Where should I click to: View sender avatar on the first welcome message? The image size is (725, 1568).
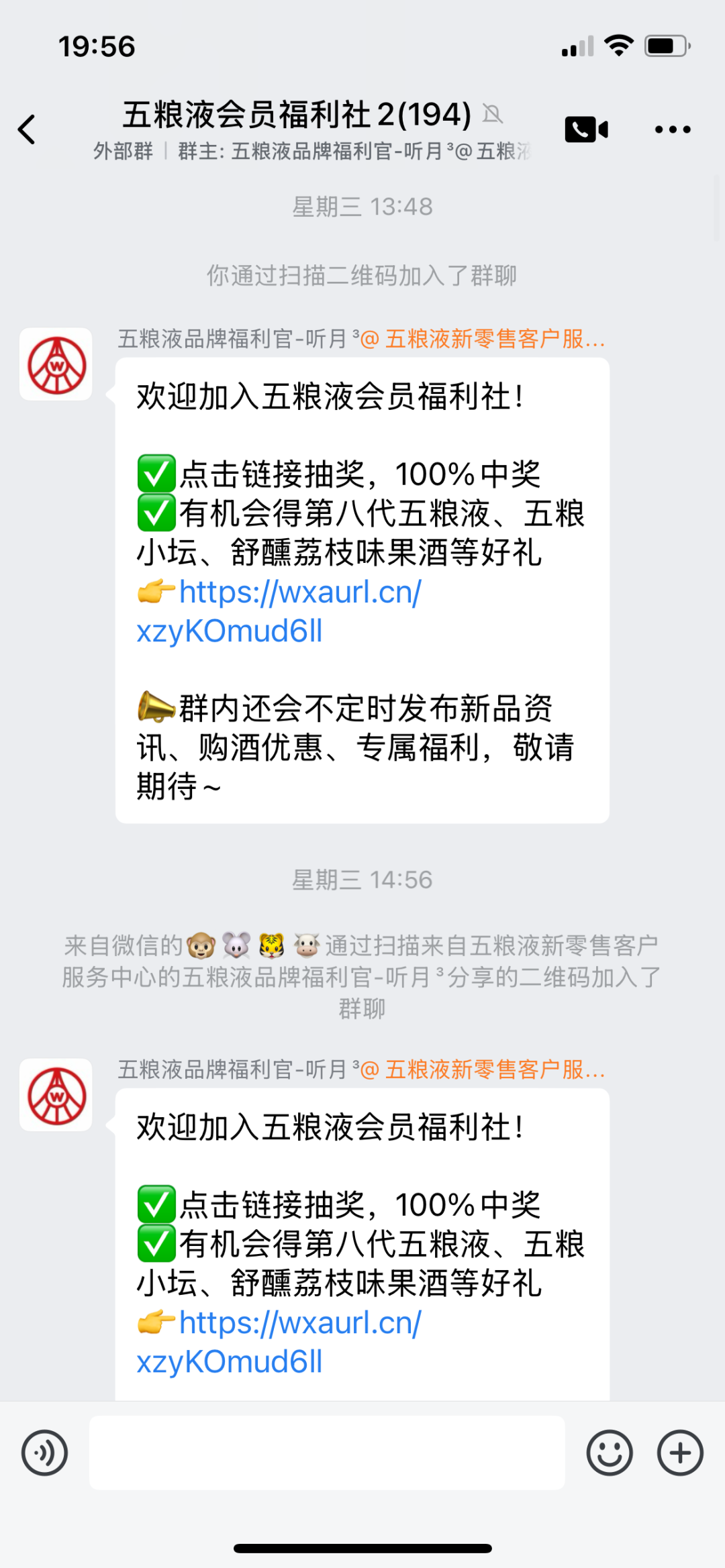click(56, 364)
